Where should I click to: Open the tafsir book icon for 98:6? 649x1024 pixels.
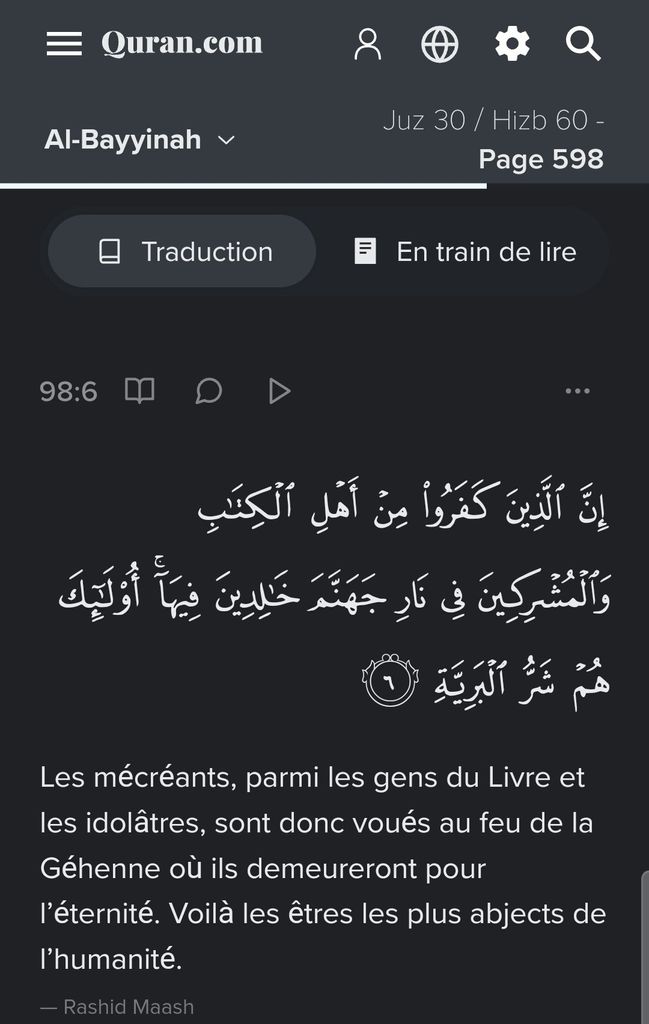[x=139, y=391]
